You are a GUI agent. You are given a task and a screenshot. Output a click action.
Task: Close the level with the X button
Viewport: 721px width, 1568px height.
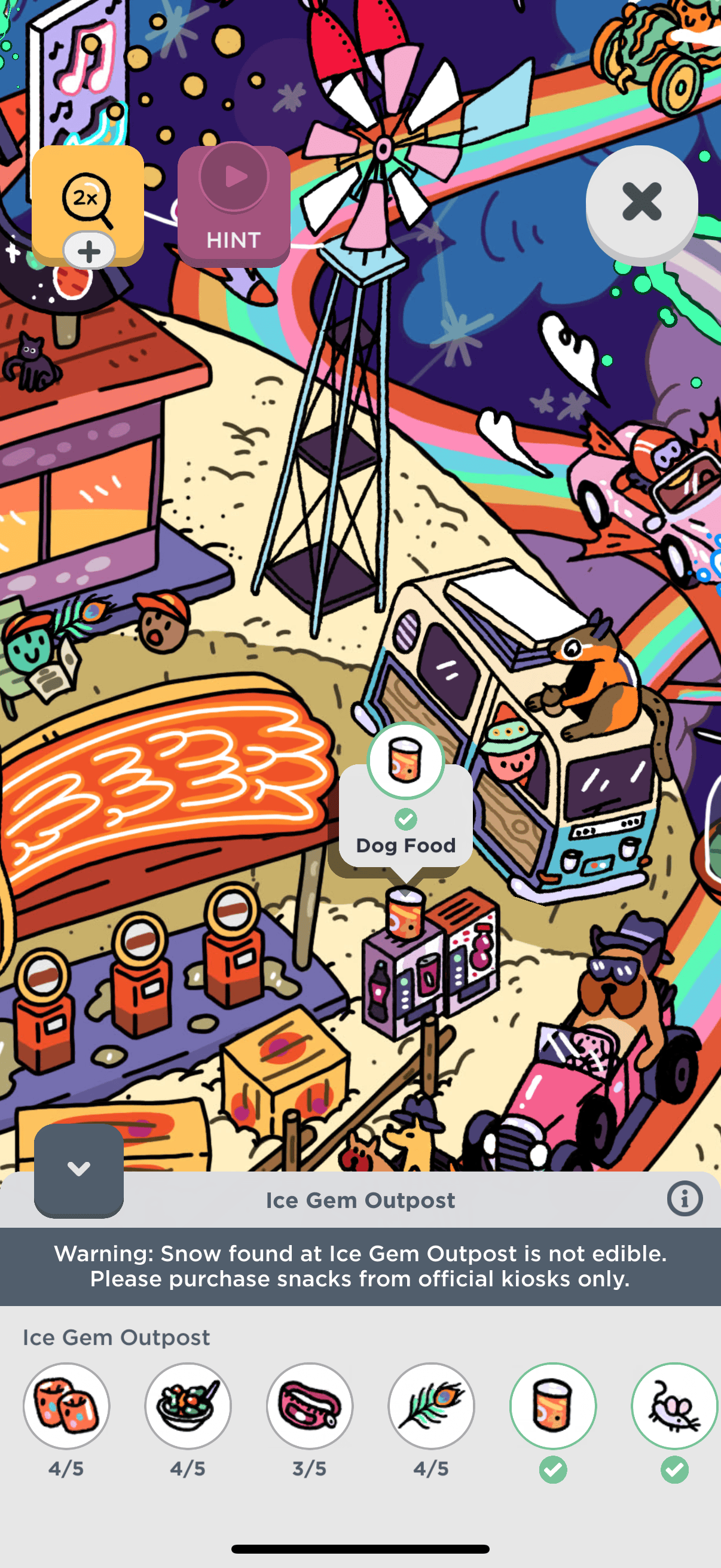(641, 202)
